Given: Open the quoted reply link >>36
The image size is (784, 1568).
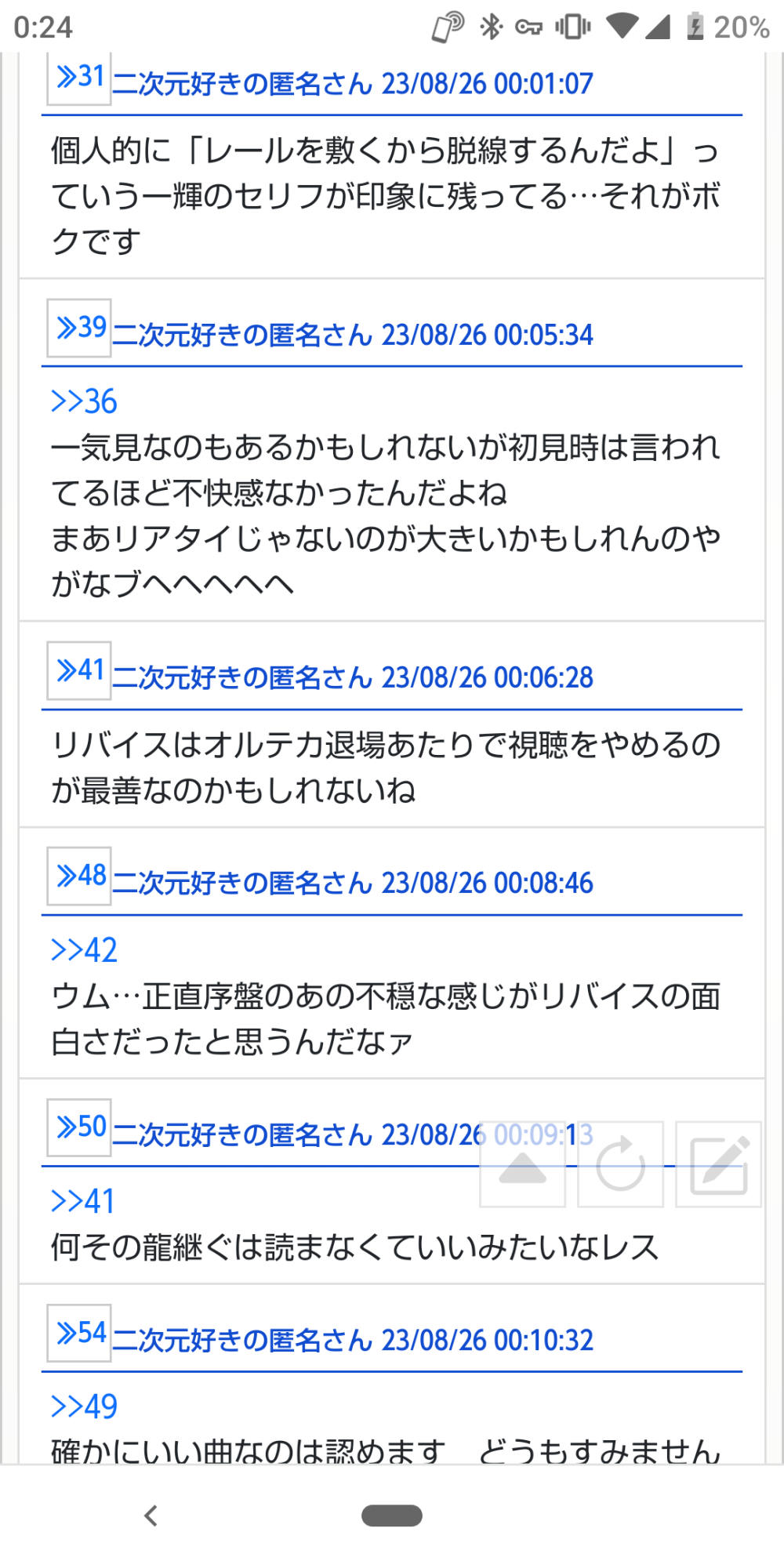Looking at the screenshot, I should click(x=84, y=401).
